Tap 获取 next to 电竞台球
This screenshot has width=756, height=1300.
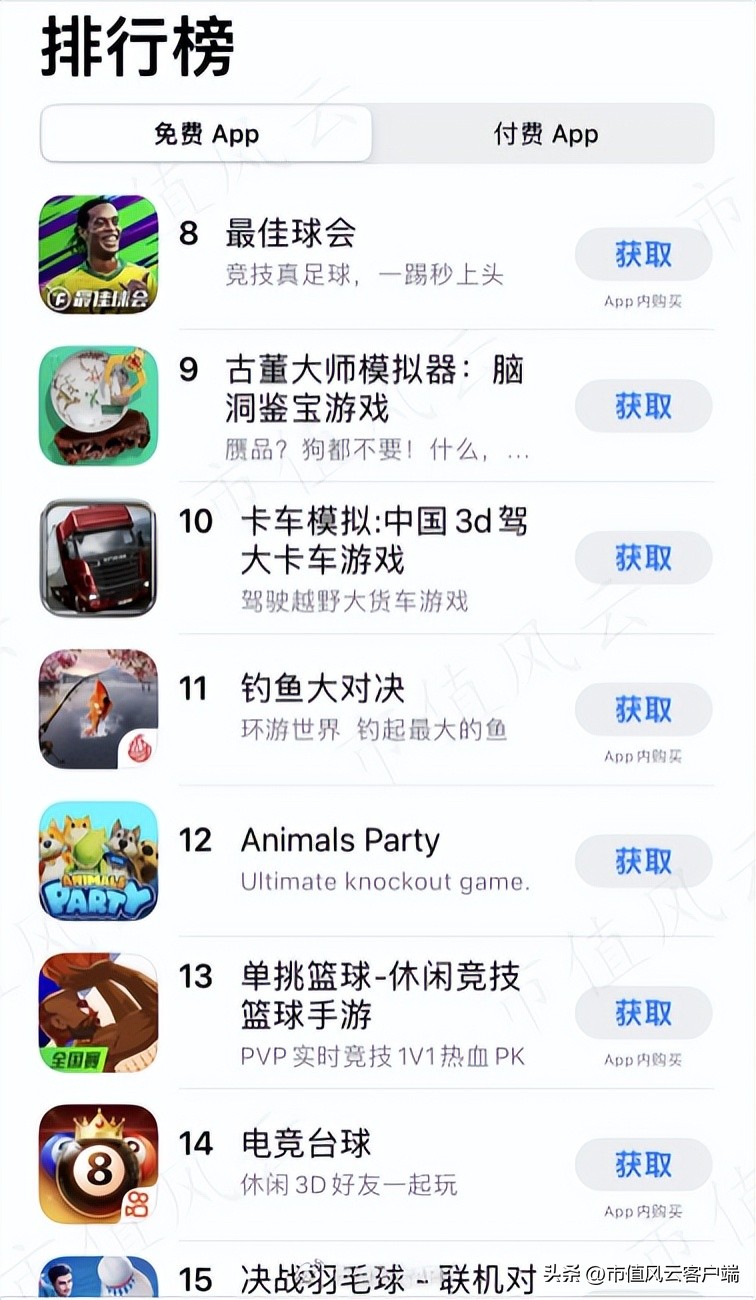click(x=643, y=1165)
